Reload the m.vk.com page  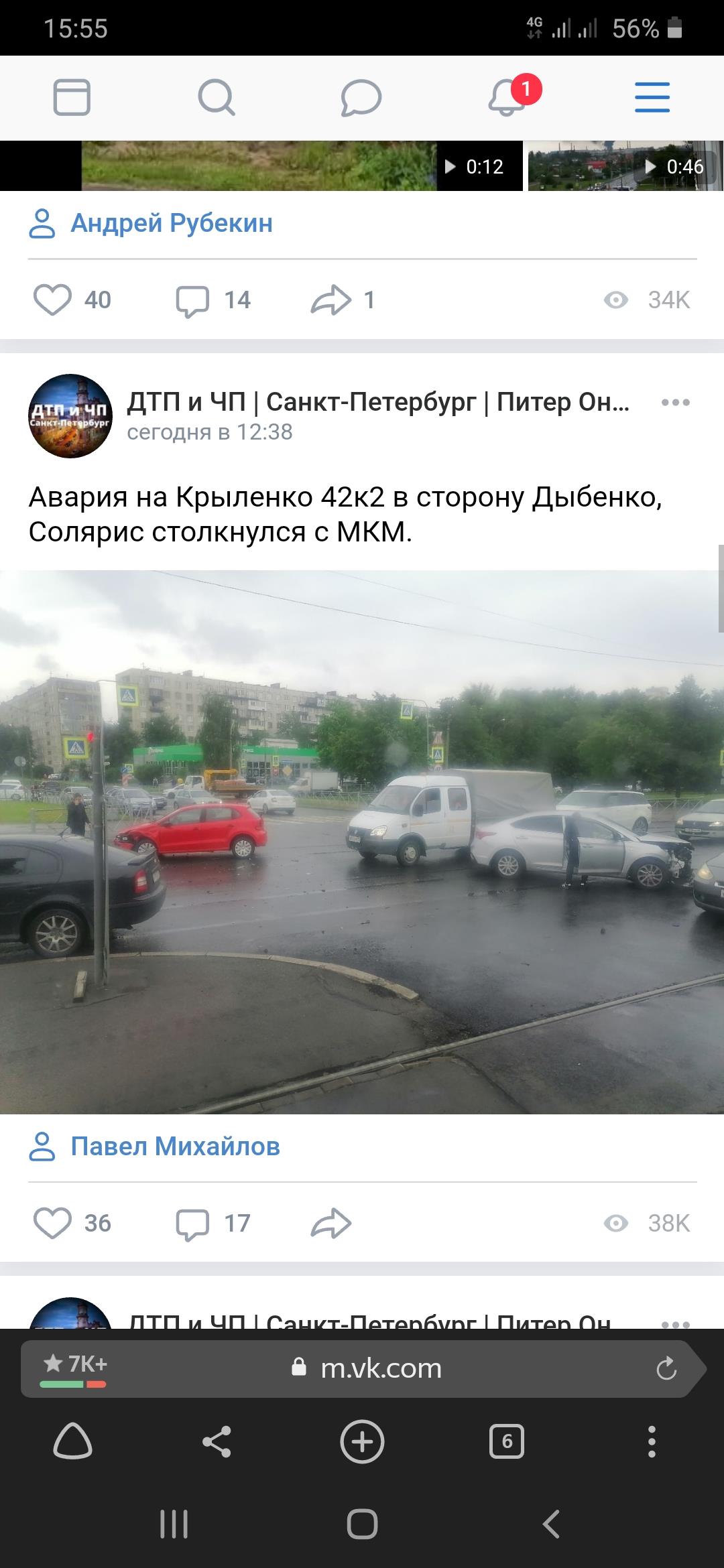click(x=666, y=1368)
